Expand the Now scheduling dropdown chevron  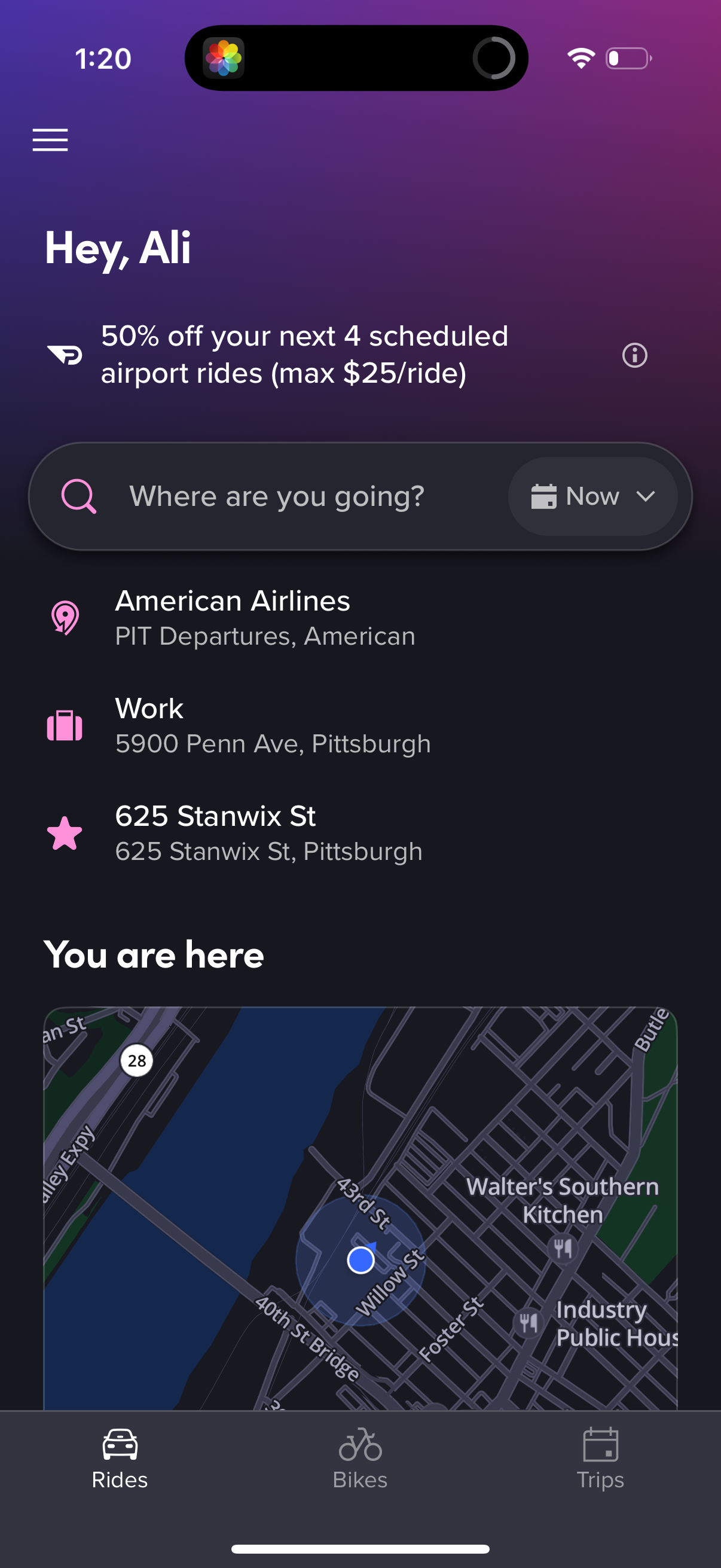[646, 496]
